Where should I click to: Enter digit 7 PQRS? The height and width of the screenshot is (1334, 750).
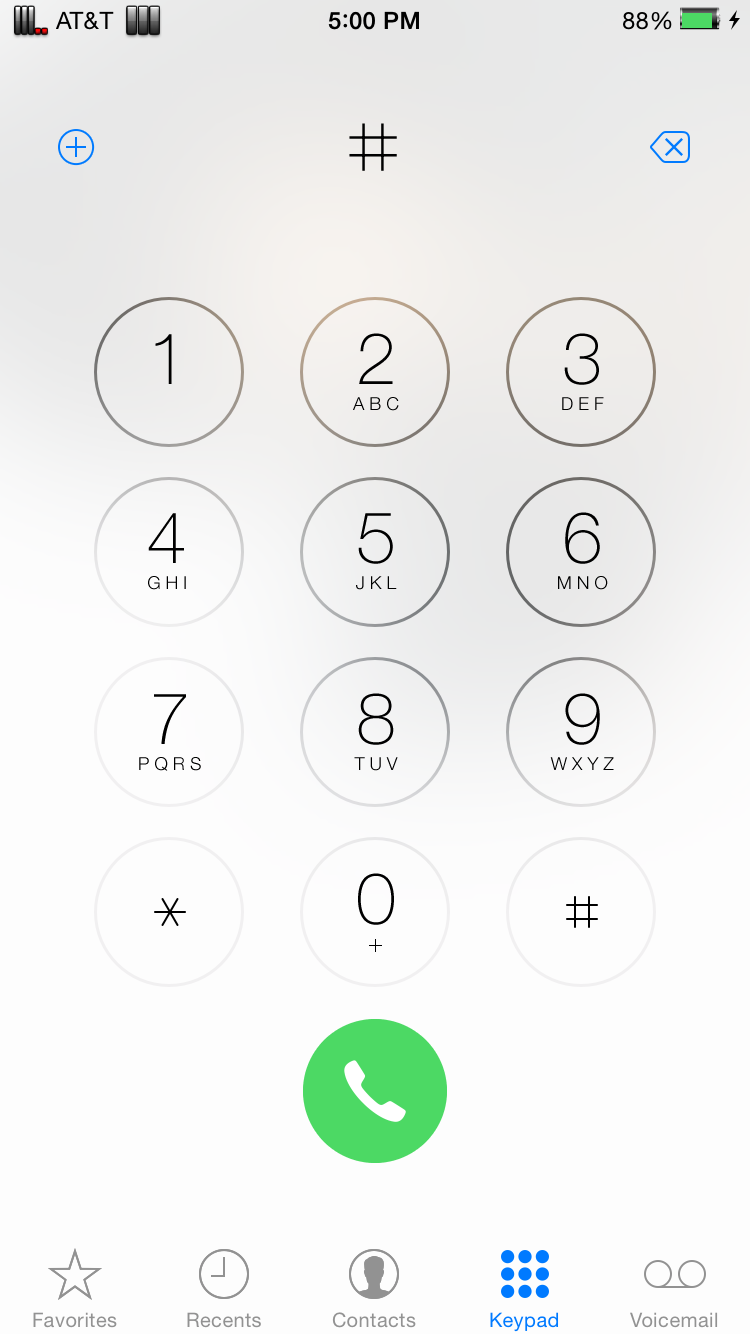pyautogui.click(x=169, y=732)
